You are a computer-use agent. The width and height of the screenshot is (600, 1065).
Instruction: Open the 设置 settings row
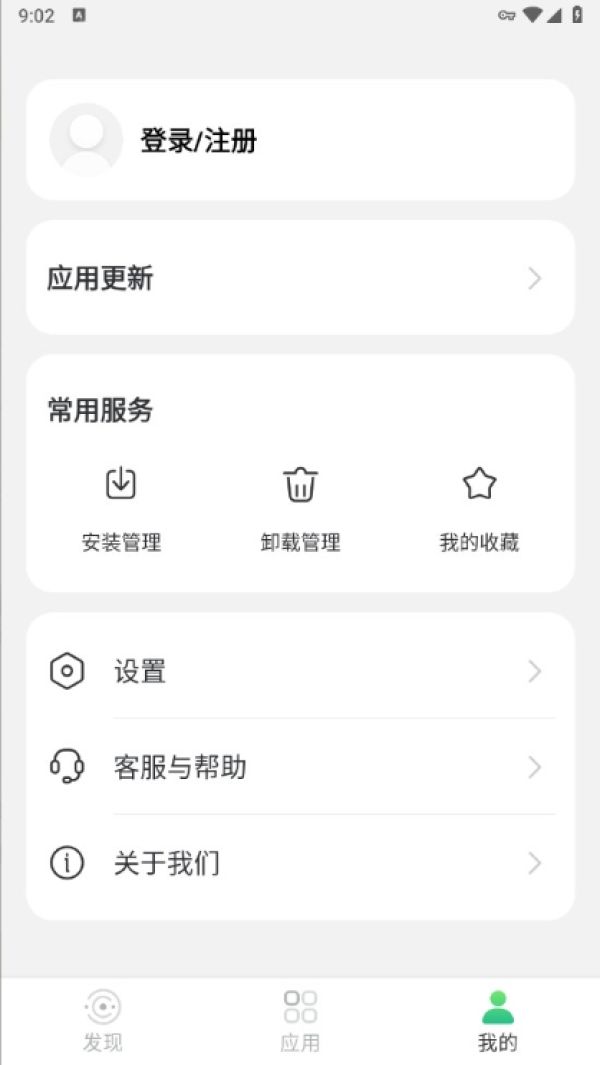point(300,671)
